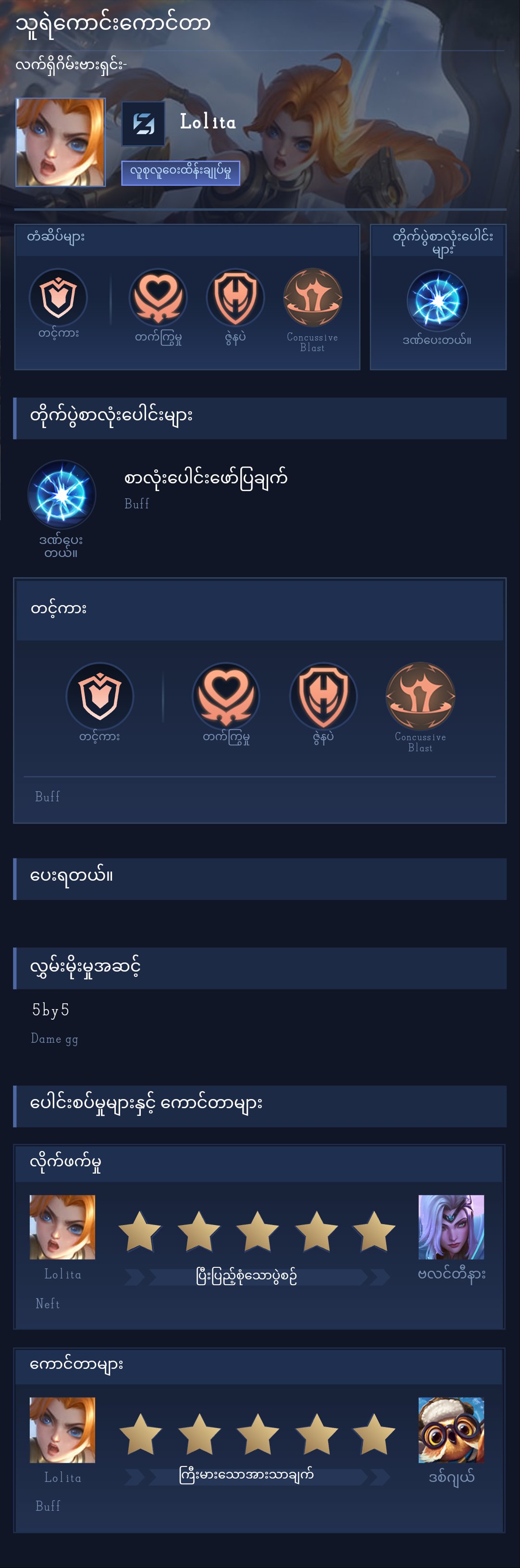Image resolution: width=520 pixels, height=1568 pixels.
Task: Tap the crowd control role tag under Lolita
Action: 181,172
